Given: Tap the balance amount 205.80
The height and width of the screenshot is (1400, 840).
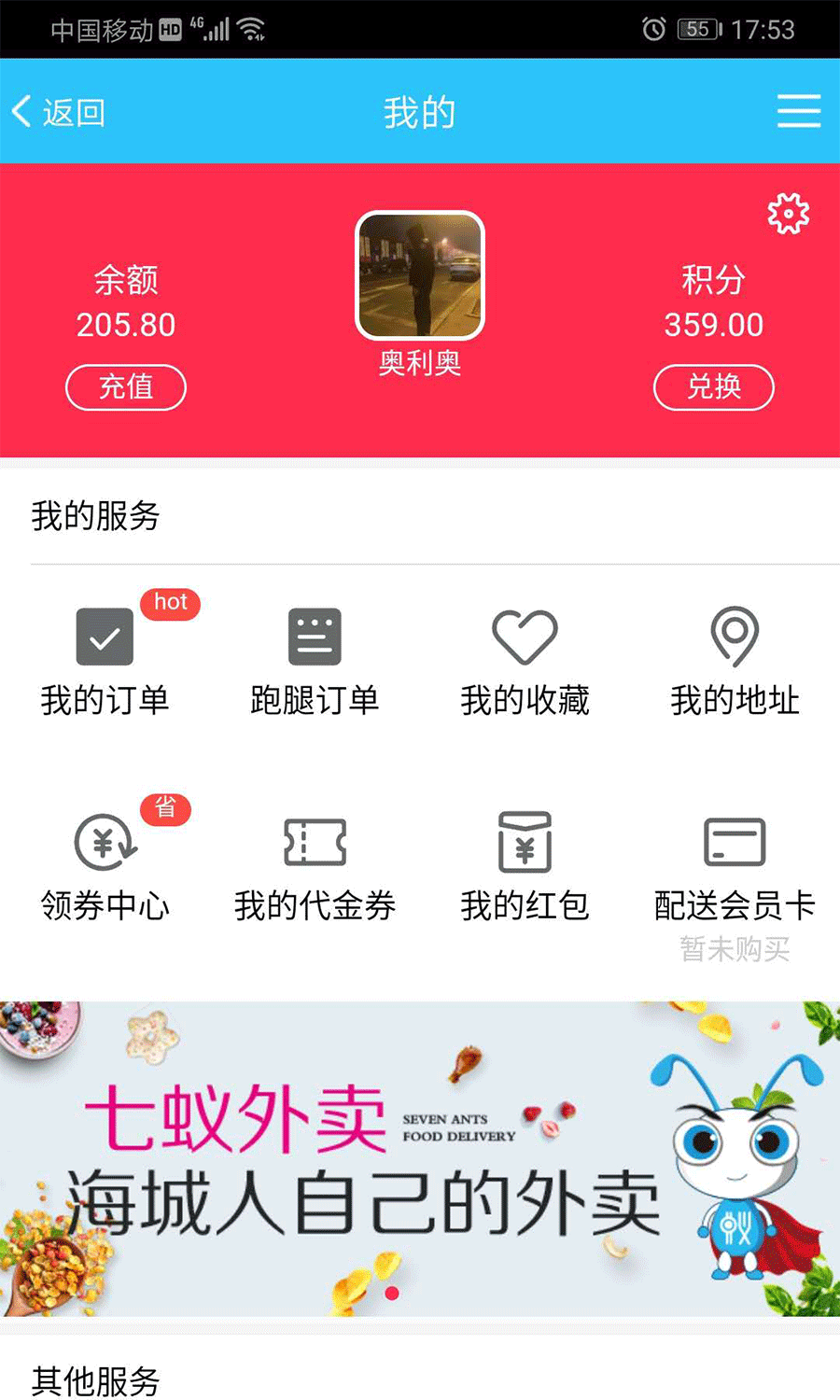Looking at the screenshot, I should [126, 325].
